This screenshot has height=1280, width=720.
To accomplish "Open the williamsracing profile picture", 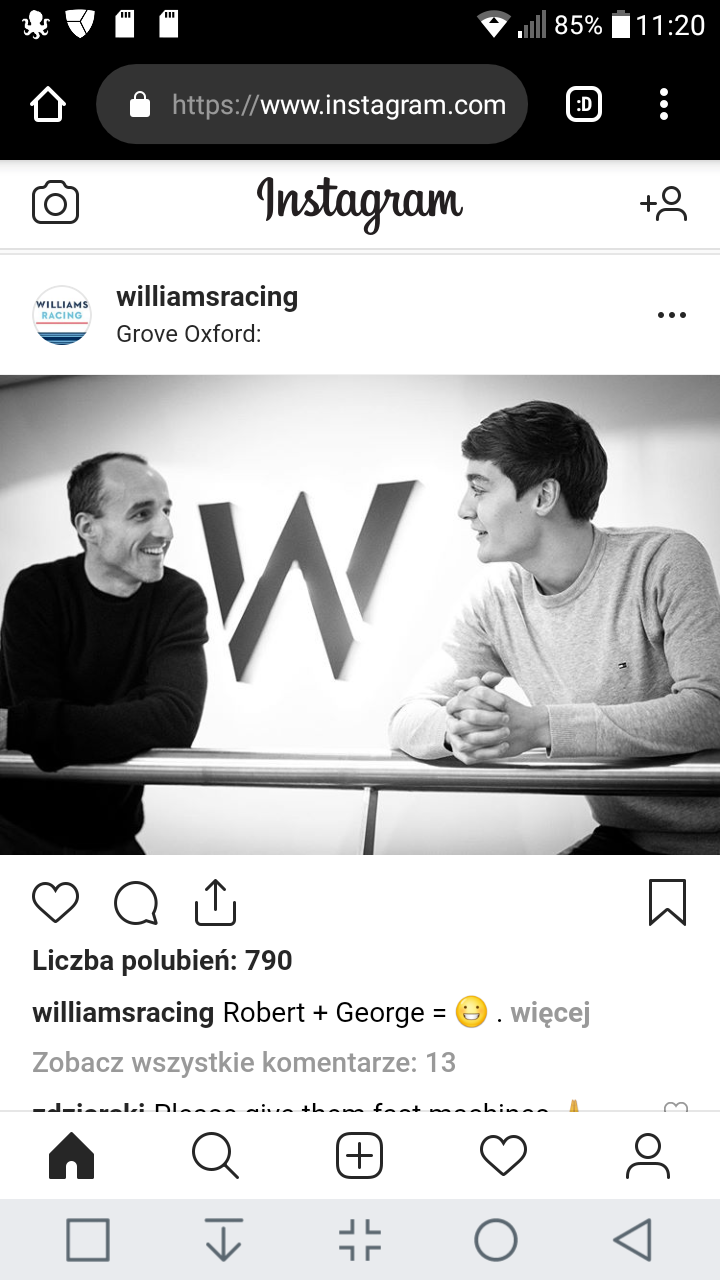I will coord(62,315).
